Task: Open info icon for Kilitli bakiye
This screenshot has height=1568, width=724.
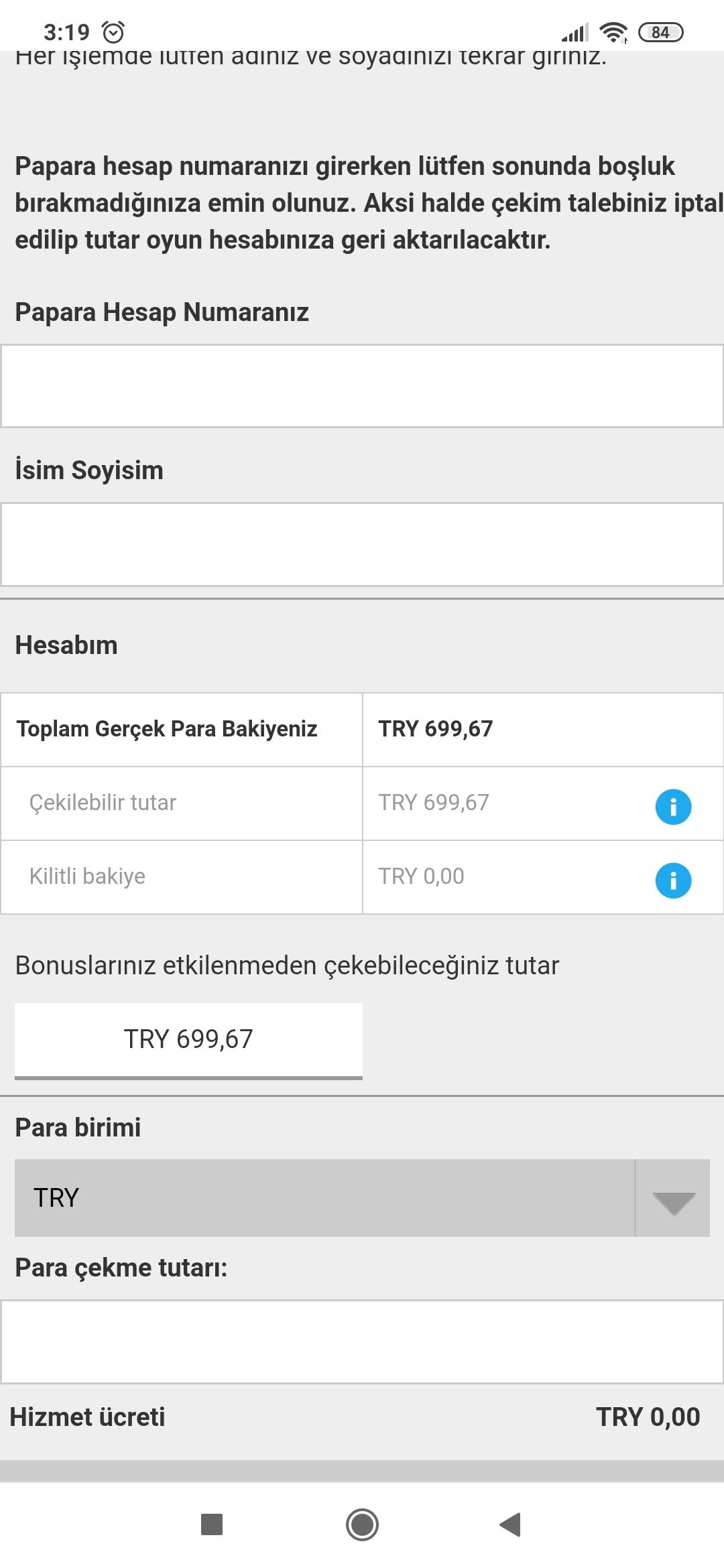Action: pyautogui.click(x=673, y=880)
